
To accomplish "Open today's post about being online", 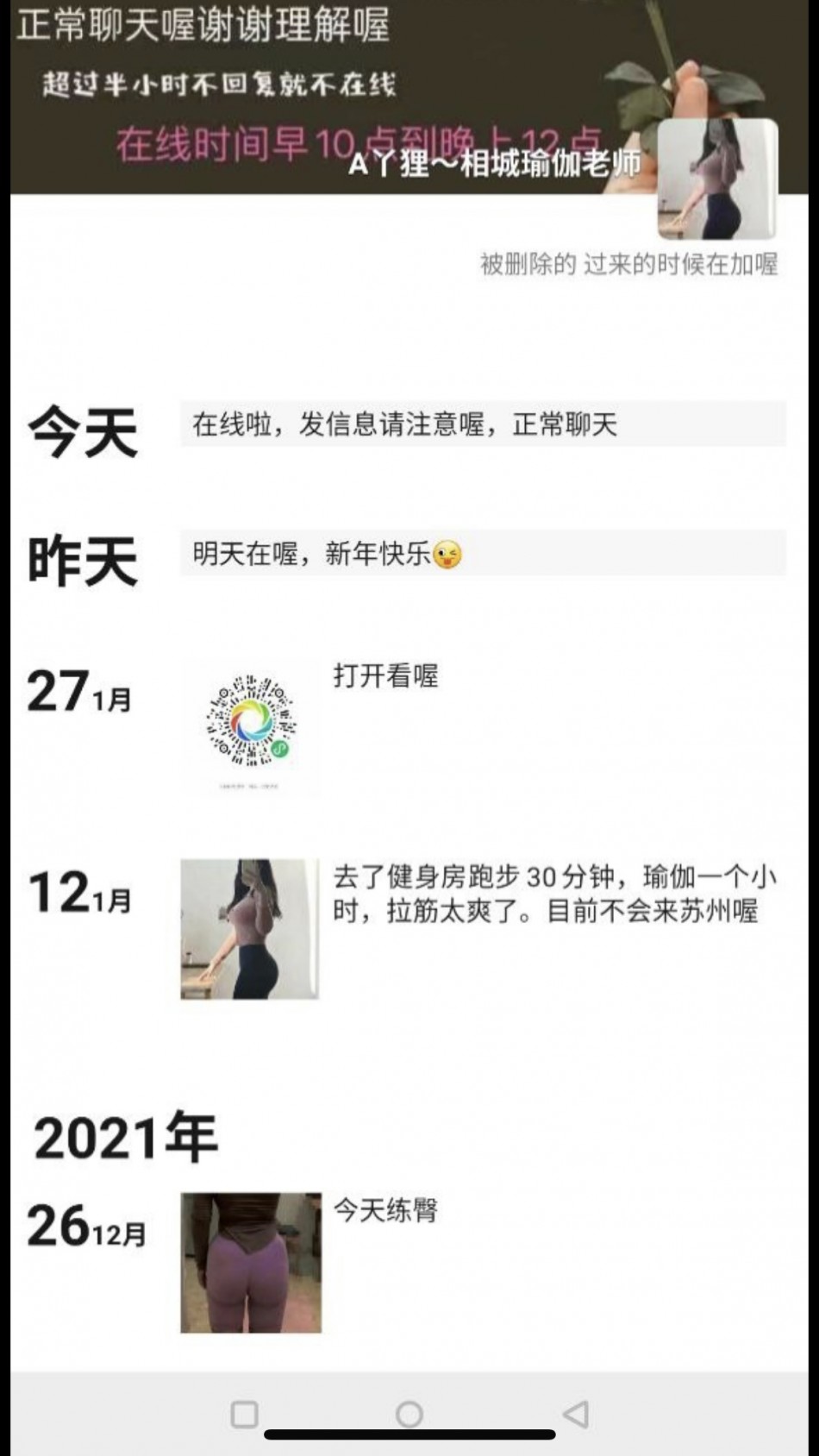I will (483, 424).
